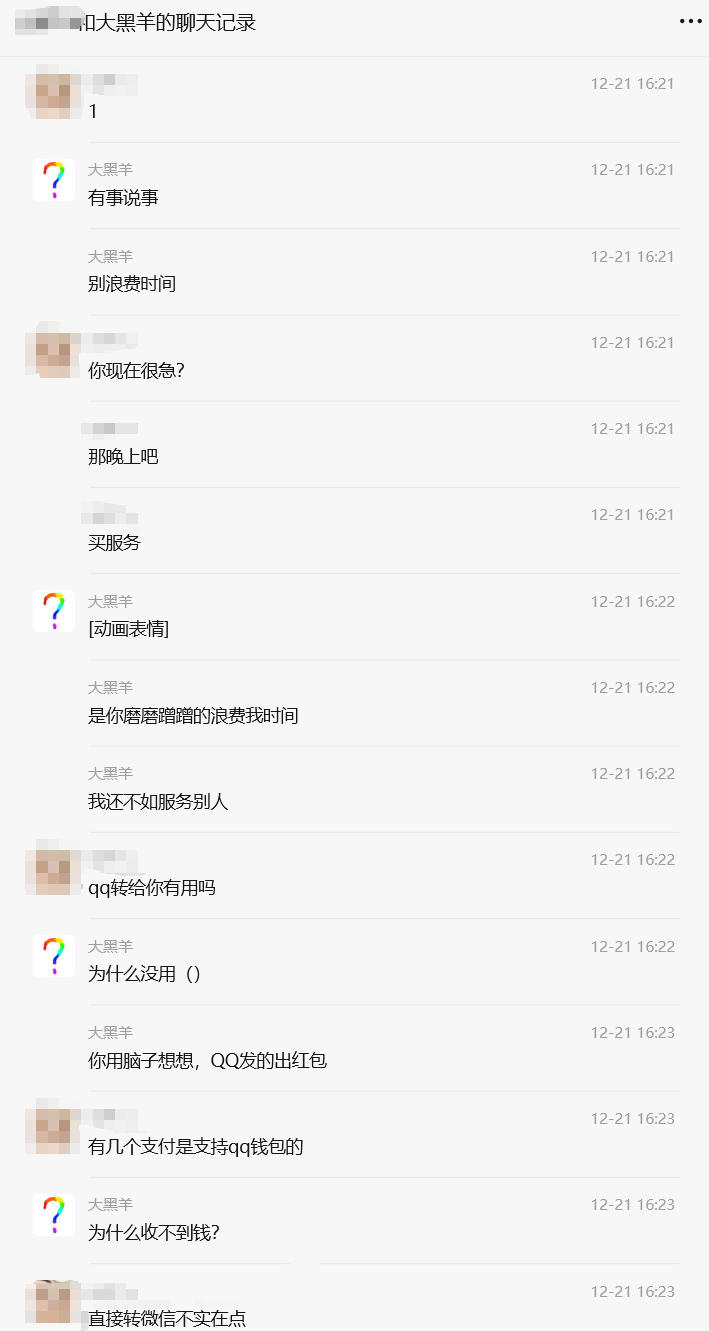This screenshot has width=709, height=1331.
Task: Select the message 你用脑子想想，QQ发的出红包
Action: pyautogui.click(x=207, y=1060)
